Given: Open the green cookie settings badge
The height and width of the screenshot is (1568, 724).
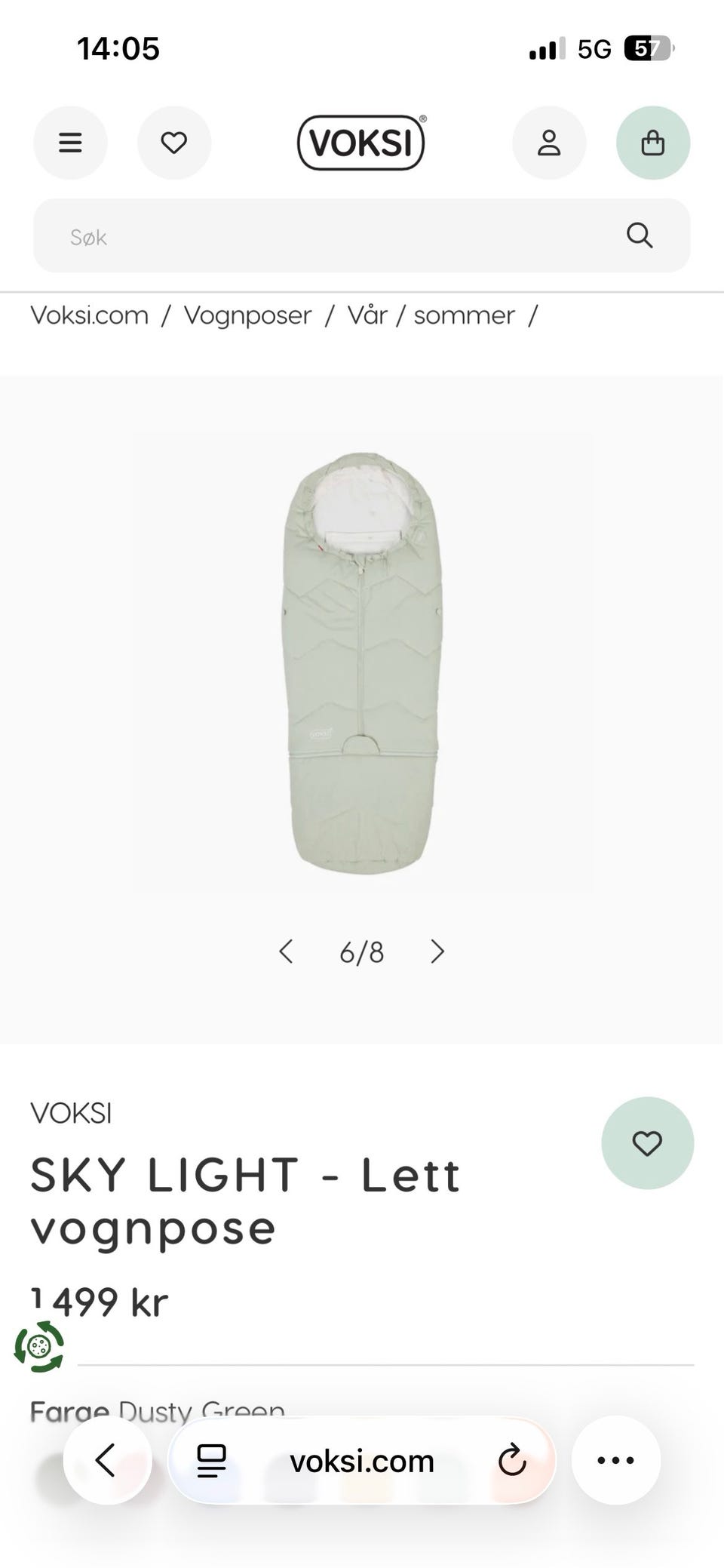Looking at the screenshot, I should click(x=39, y=1345).
